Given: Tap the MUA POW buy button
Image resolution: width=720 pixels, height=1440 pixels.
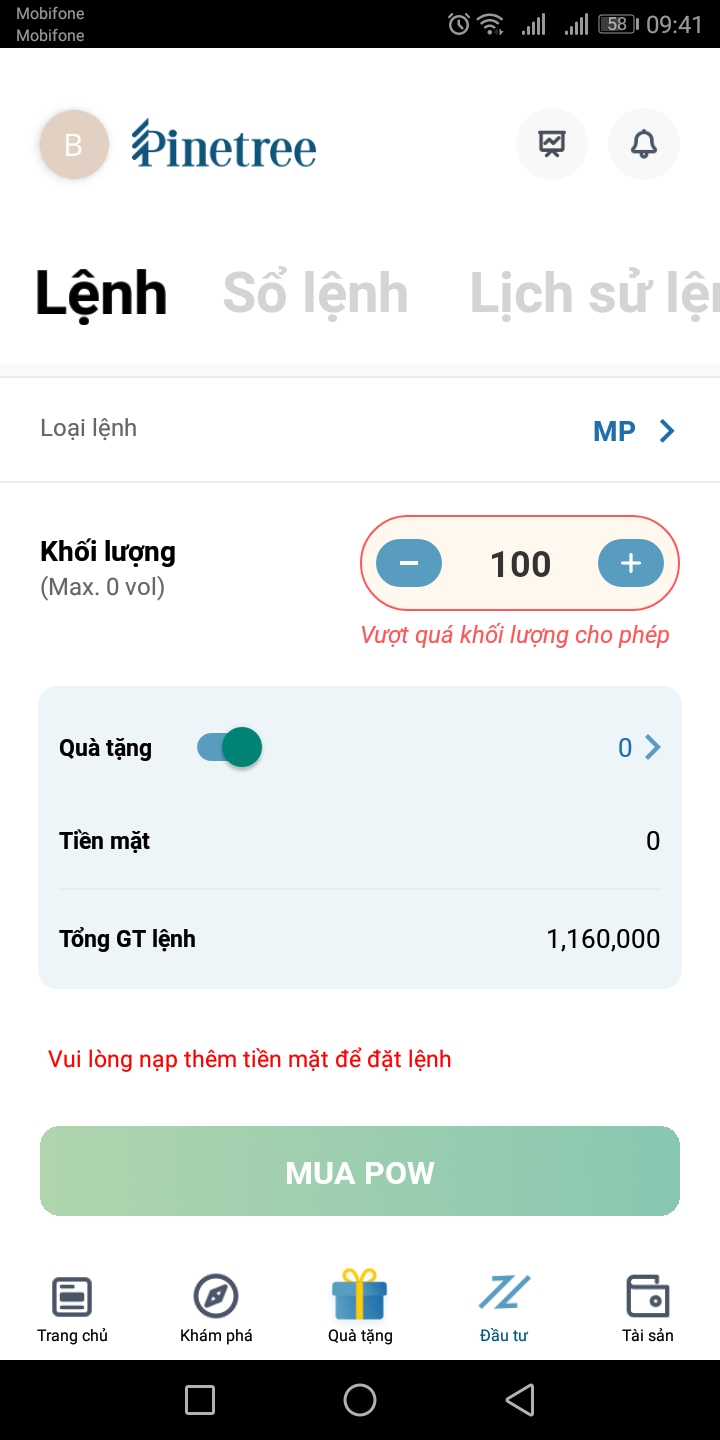Looking at the screenshot, I should pyautogui.click(x=360, y=1172).
